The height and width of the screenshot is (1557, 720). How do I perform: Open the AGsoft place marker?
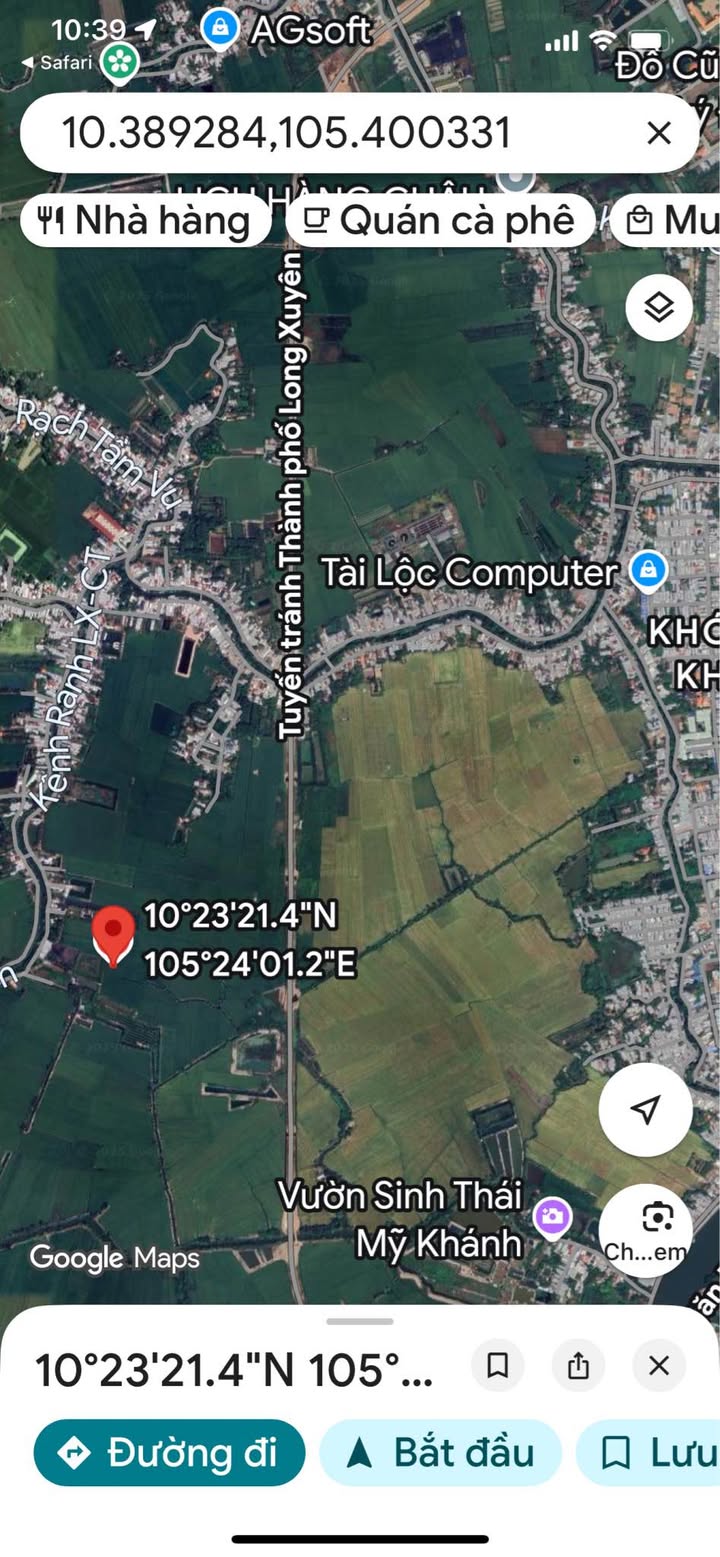(220, 29)
